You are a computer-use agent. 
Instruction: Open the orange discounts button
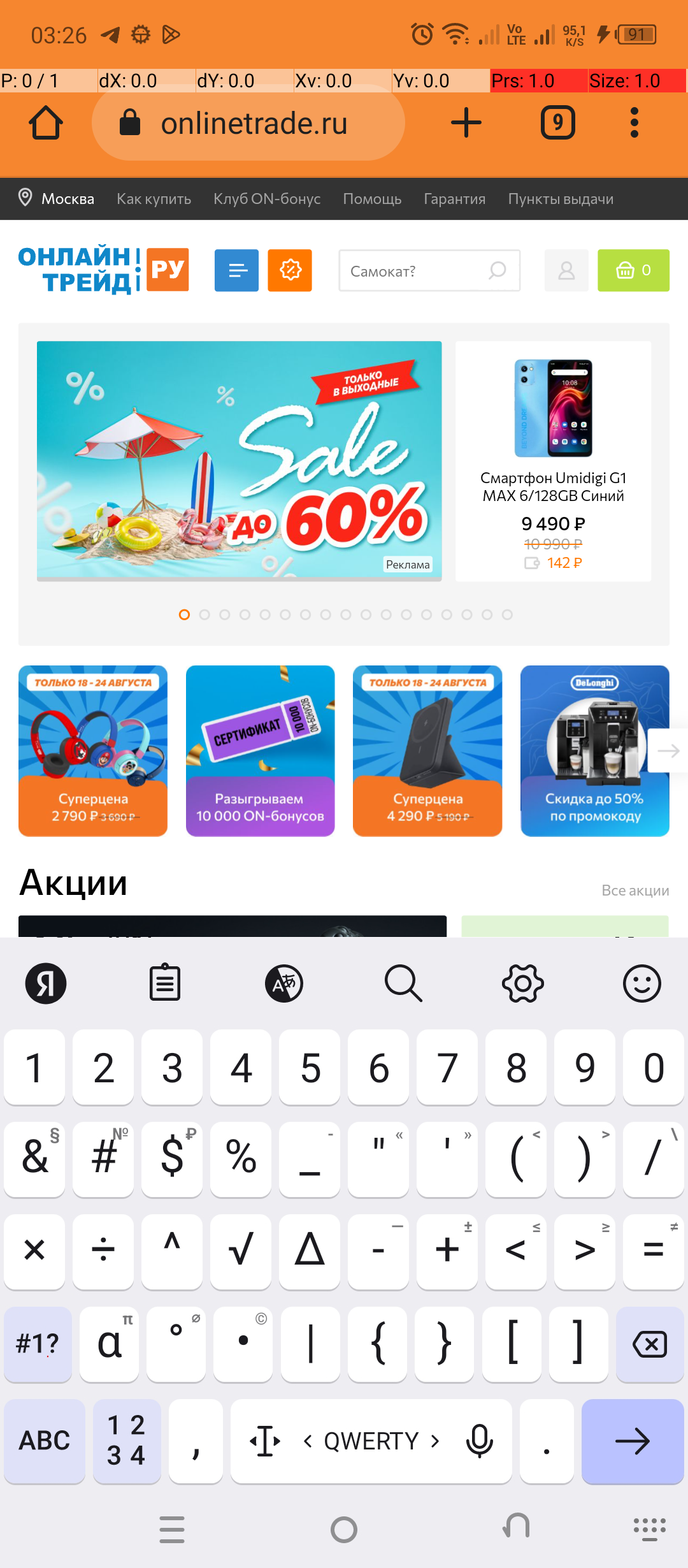[x=290, y=270]
